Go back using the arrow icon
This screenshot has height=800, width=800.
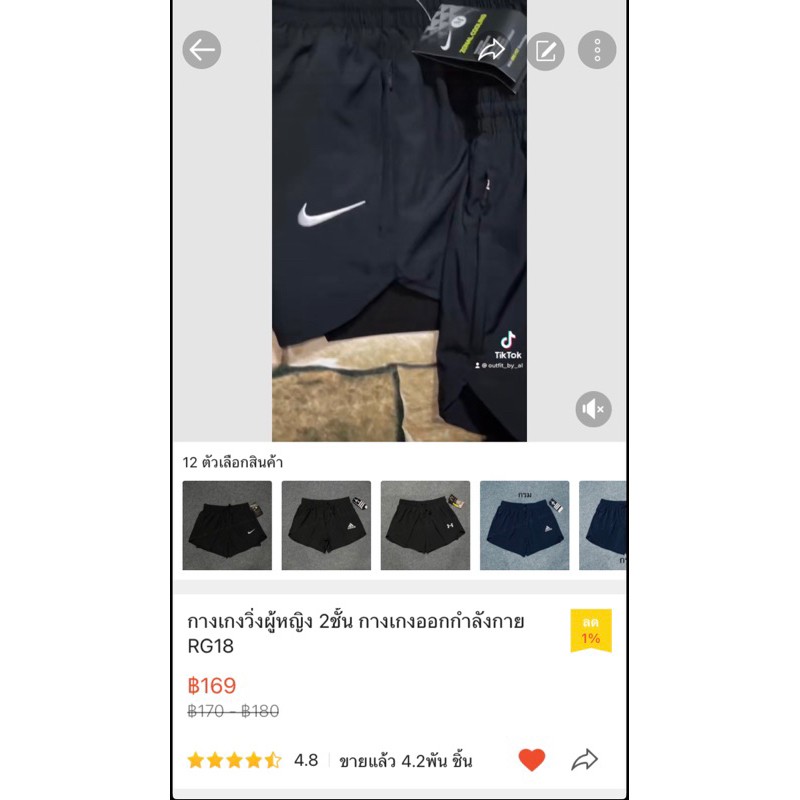(x=202, y=50)
